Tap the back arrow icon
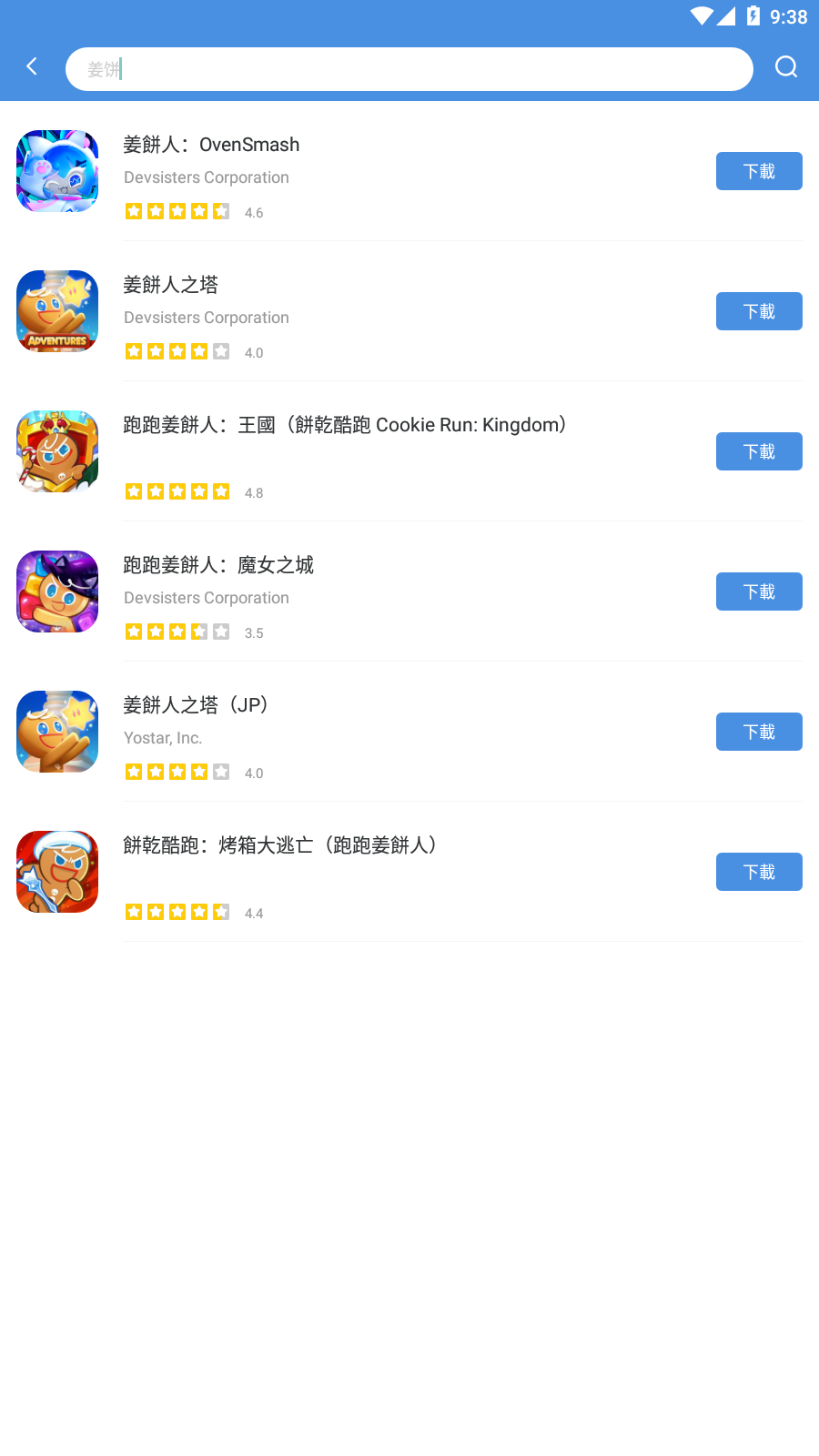The height and width of the screenshot is (1456, 819). [x=32, y=66]
